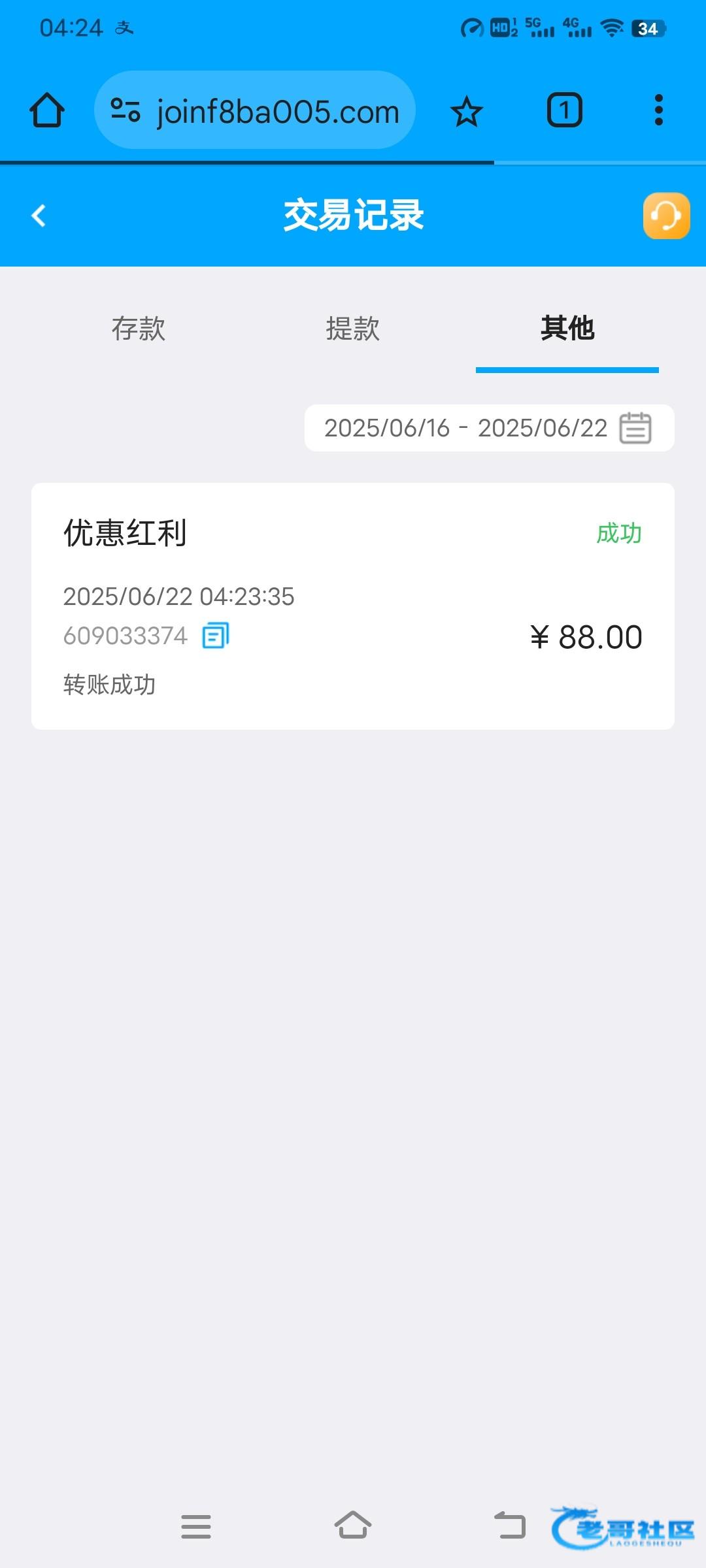
Task: Switch to the 提款 tab
Action: [353, 328]
